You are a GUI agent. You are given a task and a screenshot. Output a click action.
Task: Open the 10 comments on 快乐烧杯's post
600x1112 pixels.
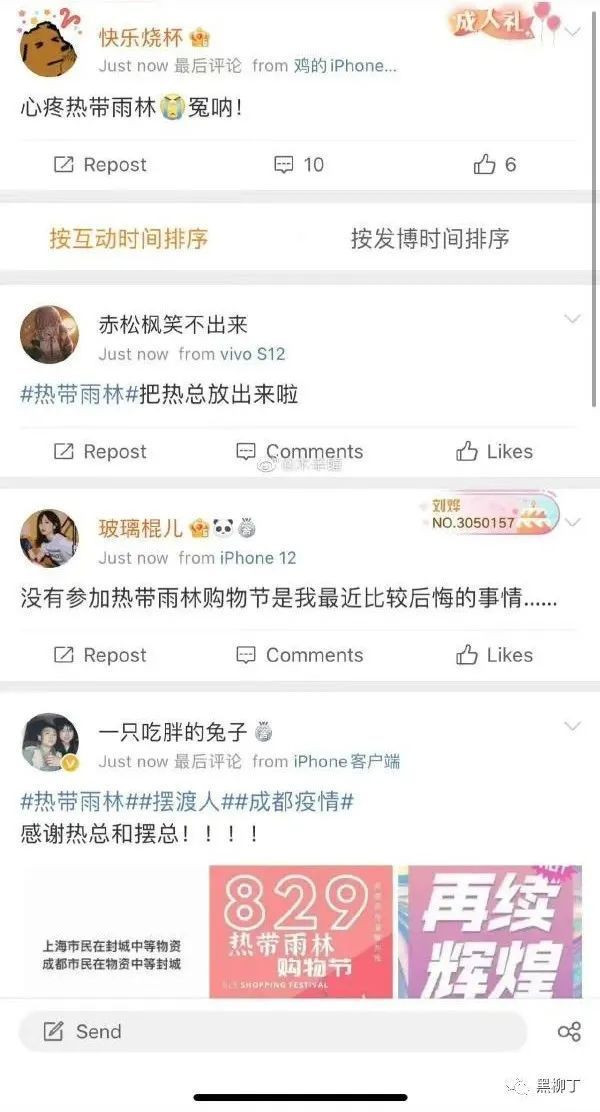[299, 165]
